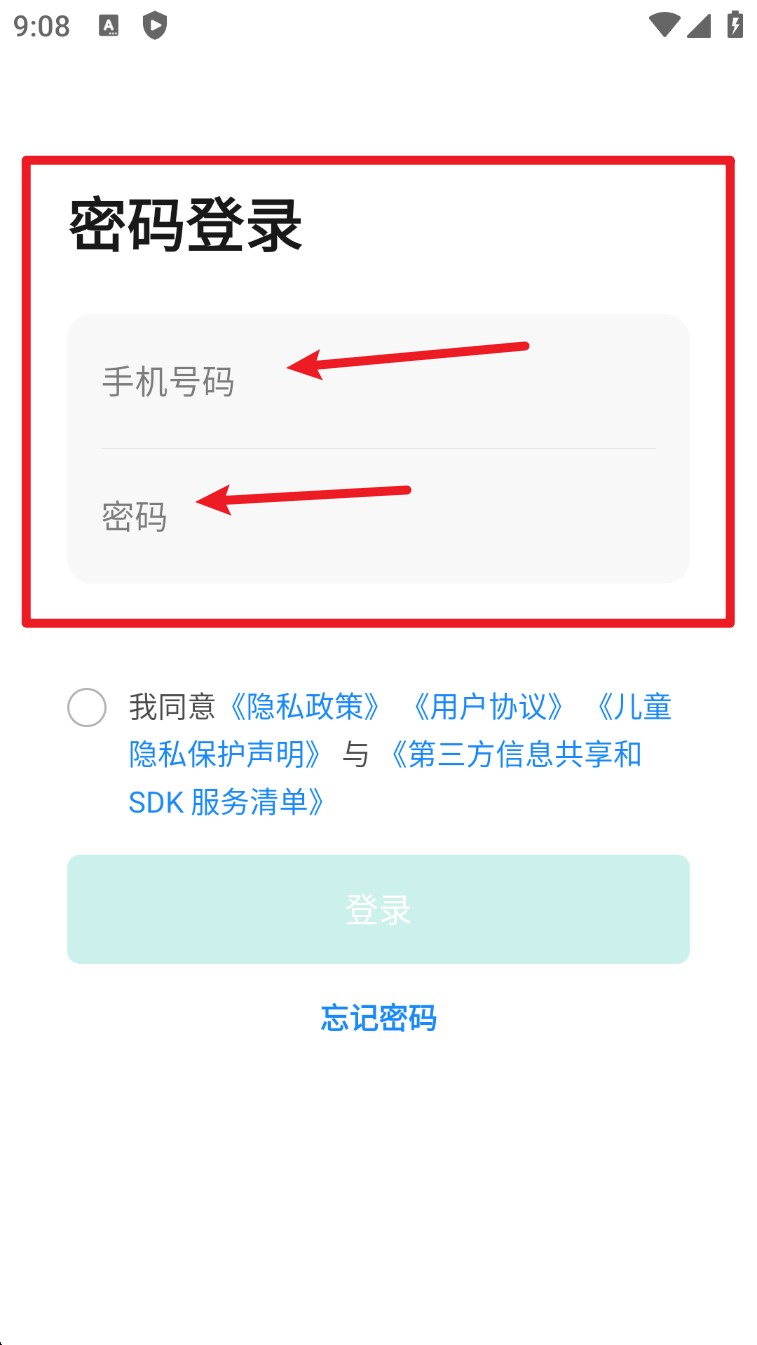Viewport: 757px width, 1345px height.
Task: Tap the 登录 login button
Action: pos(378,909)
